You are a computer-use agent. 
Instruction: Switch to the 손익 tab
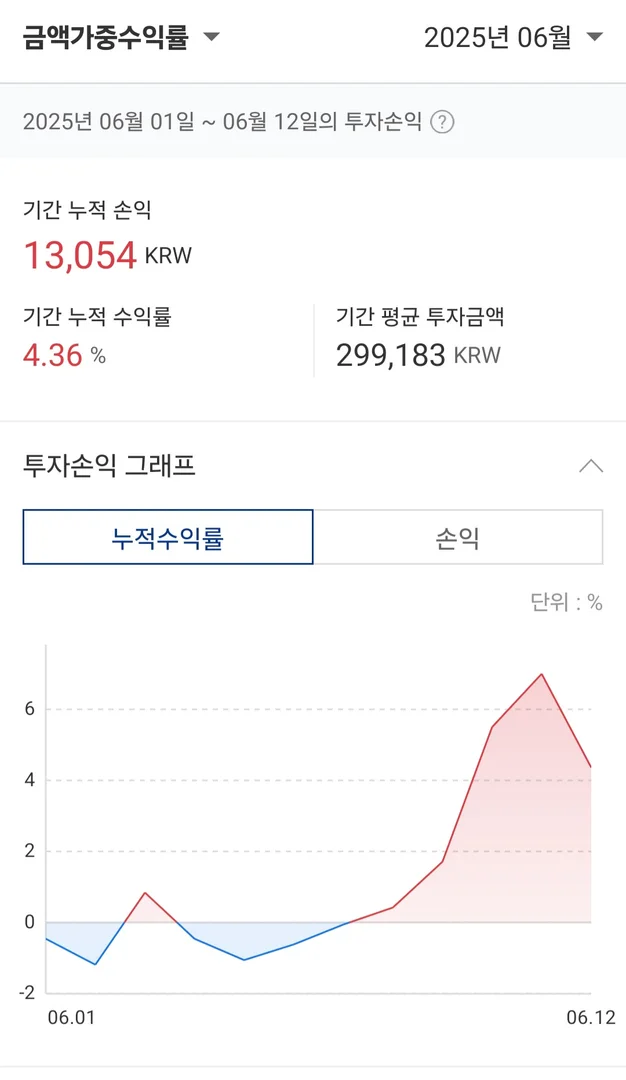point(458,538)
